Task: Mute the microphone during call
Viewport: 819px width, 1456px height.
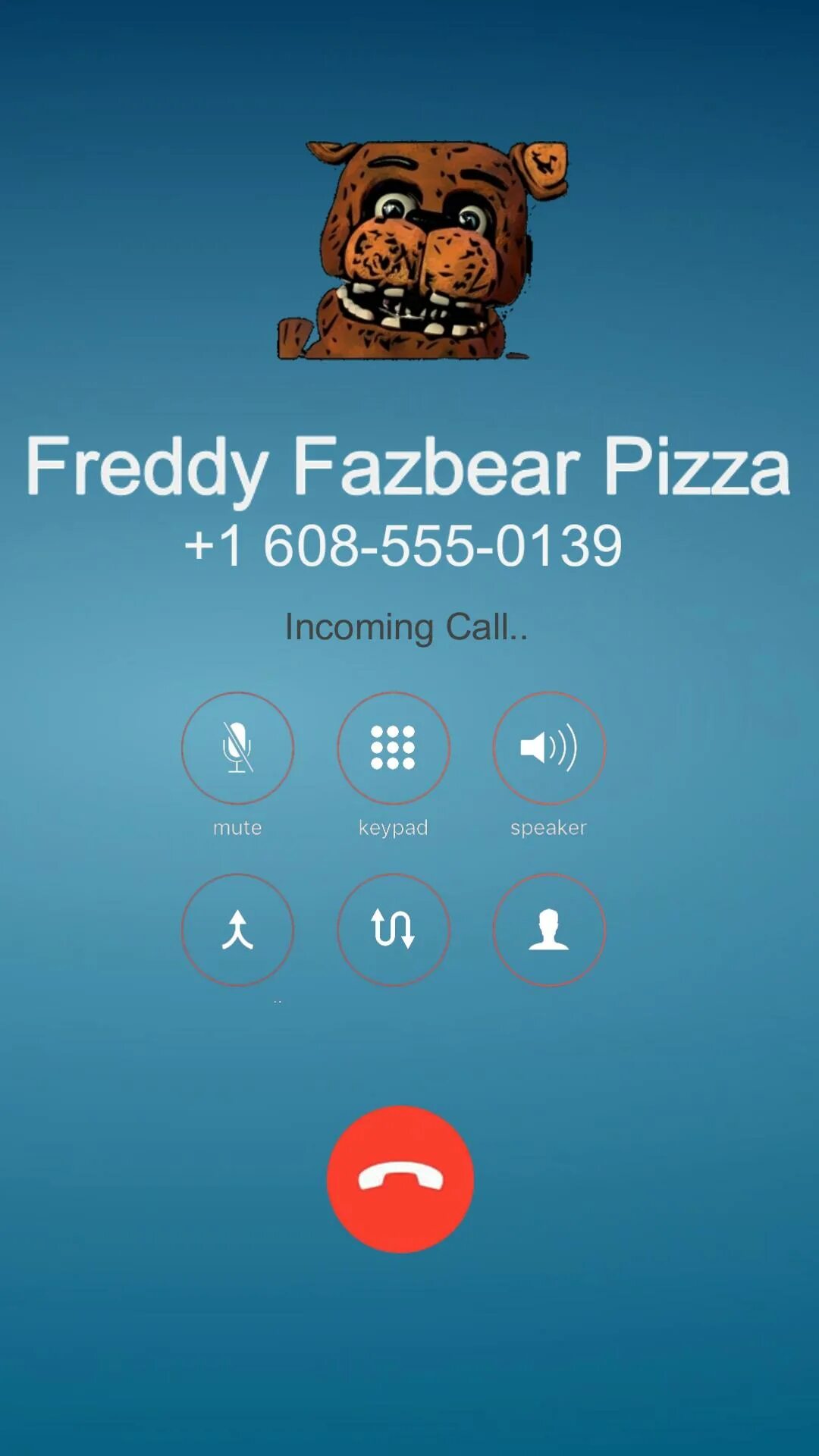Action: click(x=237, y=748)
